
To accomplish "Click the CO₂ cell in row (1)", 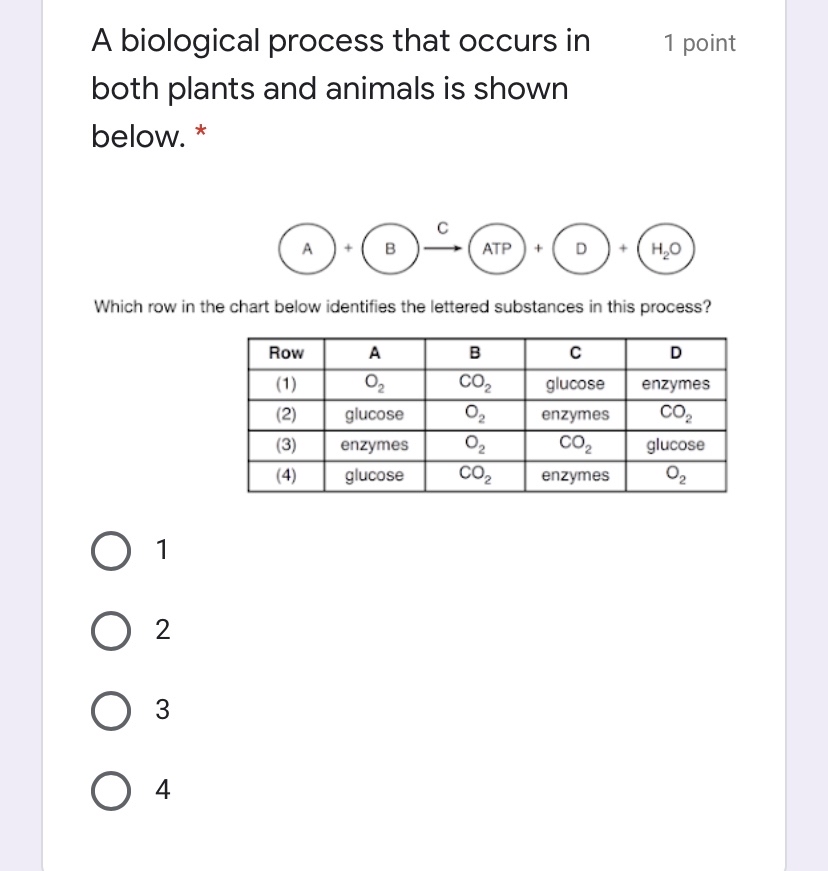I will point(473,381).
